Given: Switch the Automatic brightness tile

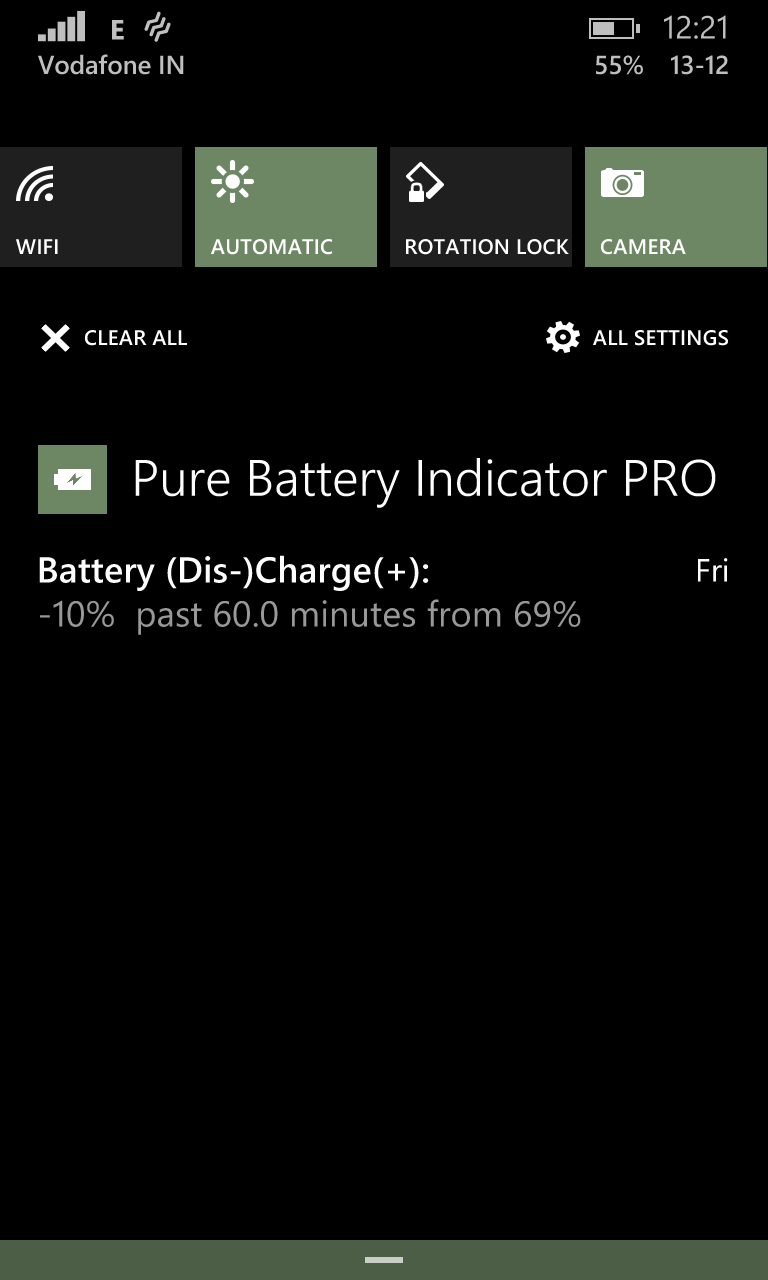Looking at the screenshot, I should point(285,207).
